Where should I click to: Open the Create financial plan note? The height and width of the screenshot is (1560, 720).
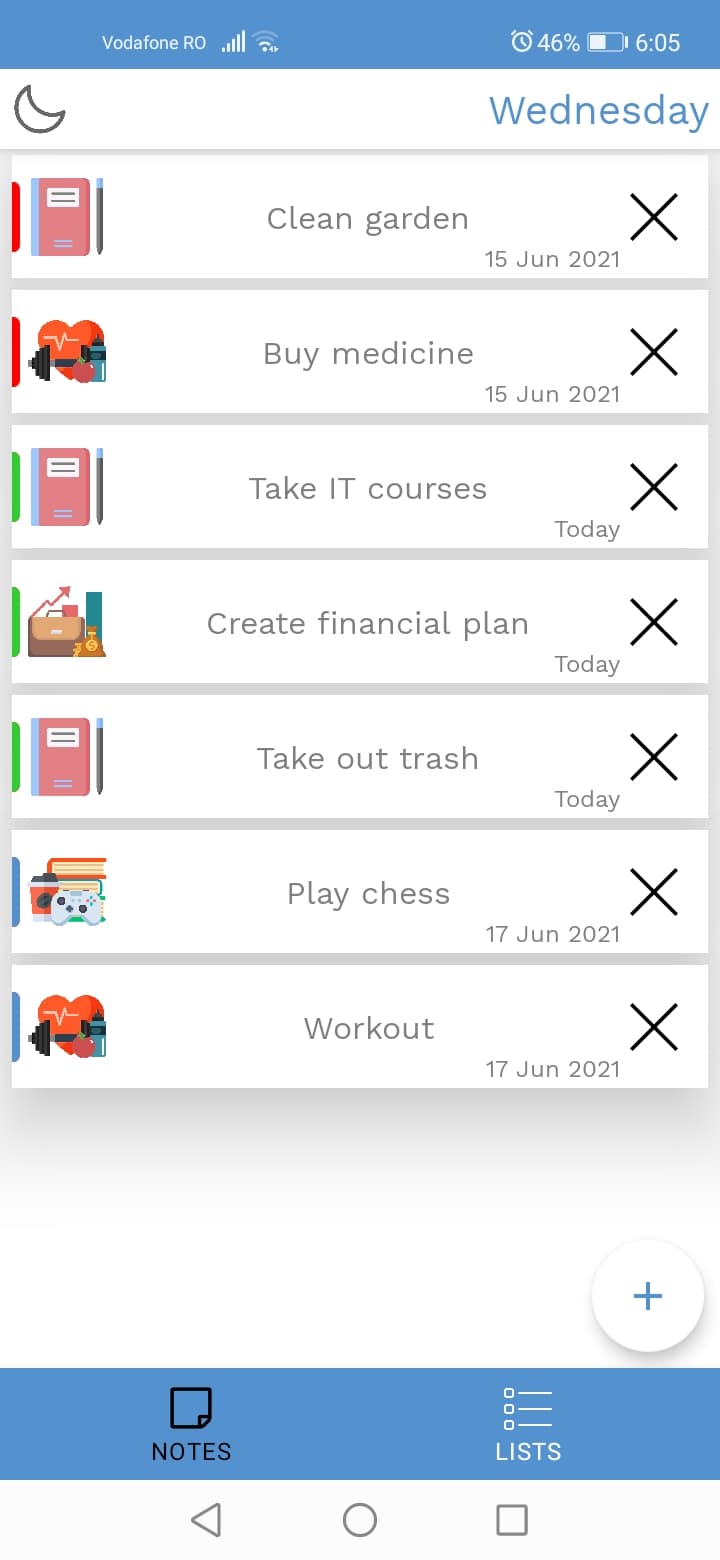[367, 623]
